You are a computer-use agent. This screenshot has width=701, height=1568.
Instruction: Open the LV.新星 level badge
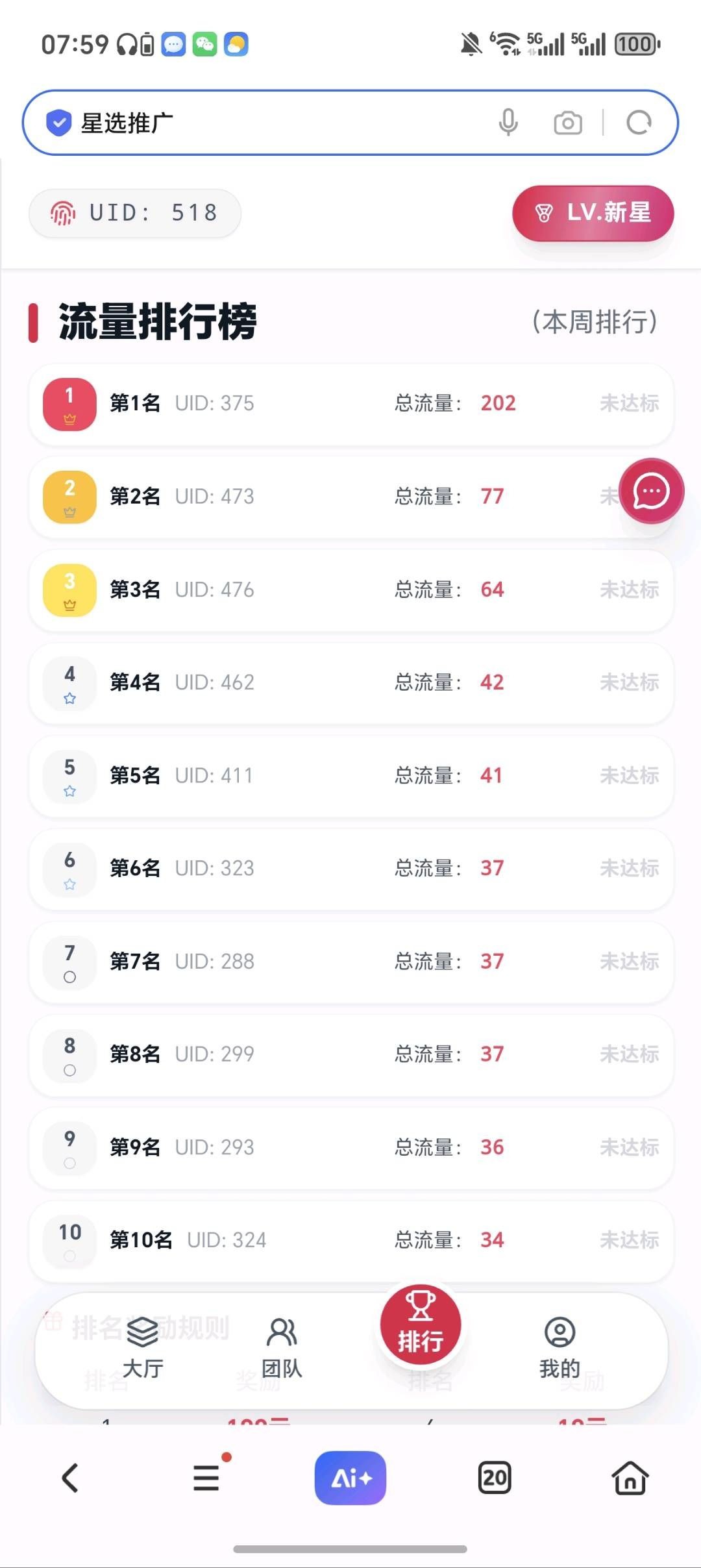pyautogui.click(x=593, y=213)
